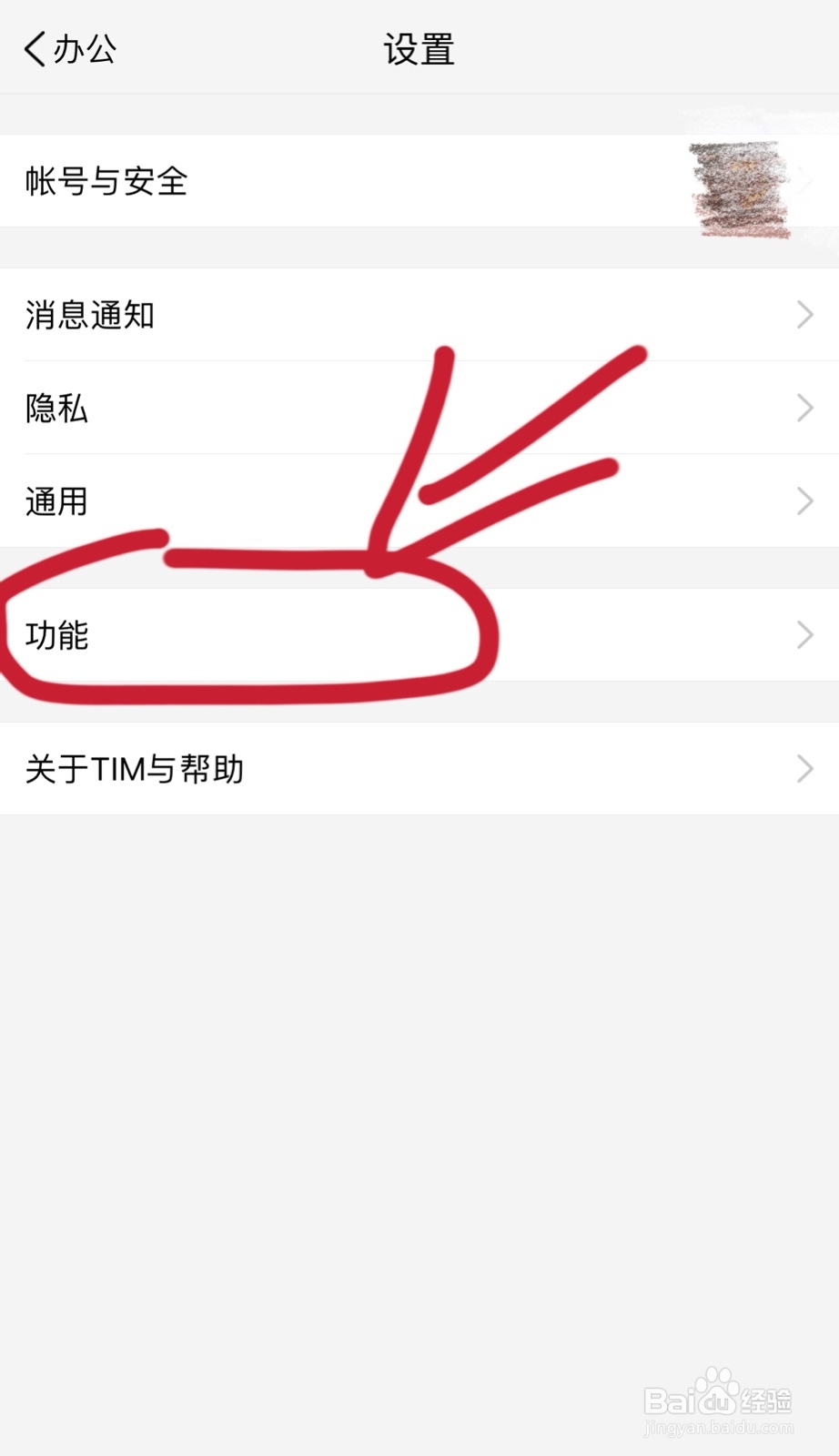Tap the chevron next to 功能
Screen dimensions: 839x1456
804,634
